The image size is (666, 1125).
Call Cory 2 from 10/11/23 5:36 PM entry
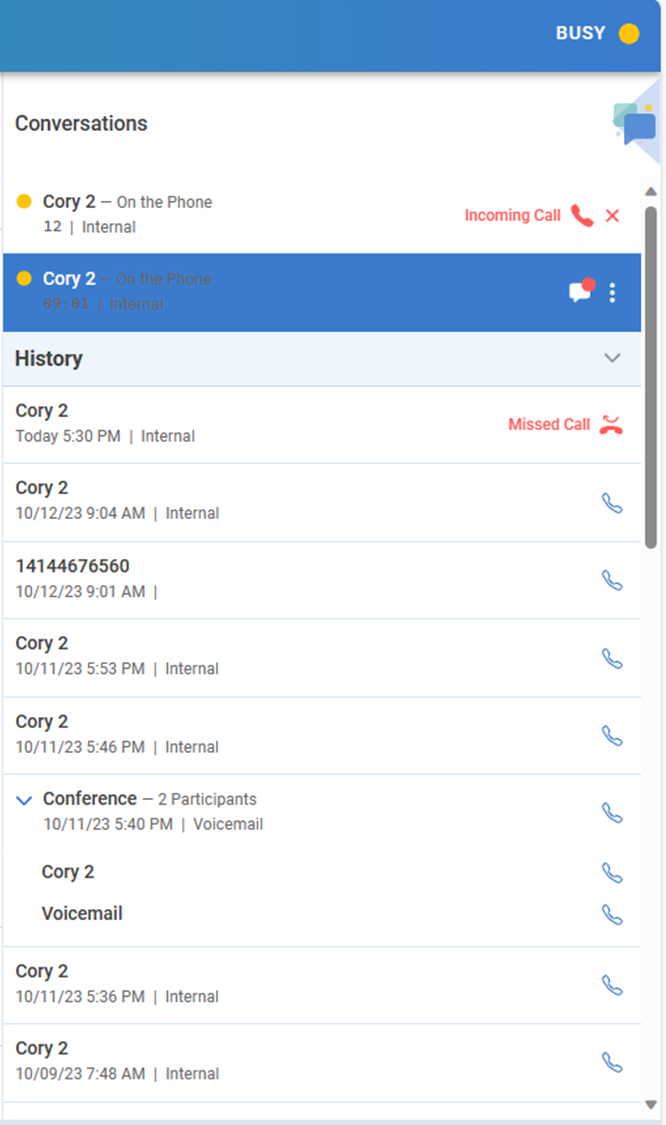tap(612, 984)
